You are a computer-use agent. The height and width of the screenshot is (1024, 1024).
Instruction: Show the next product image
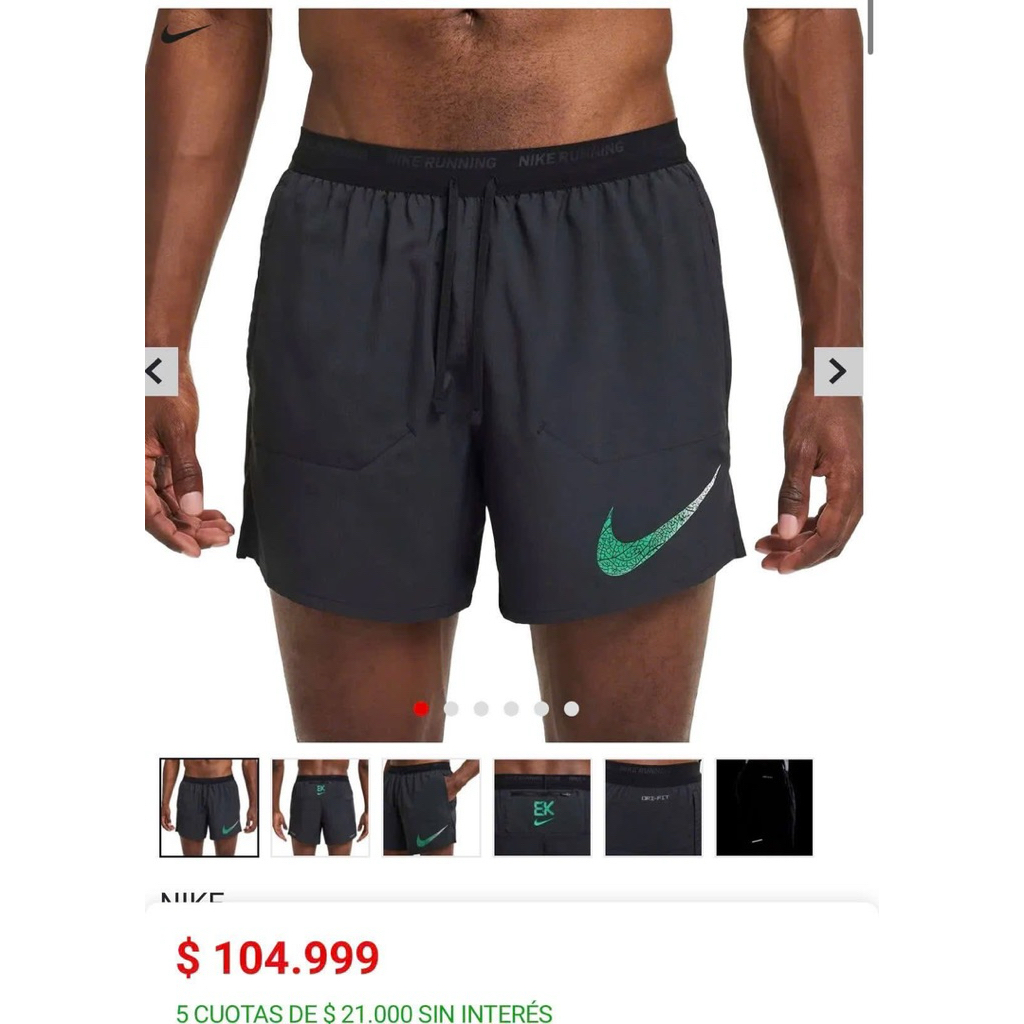(x=837, y=372)
